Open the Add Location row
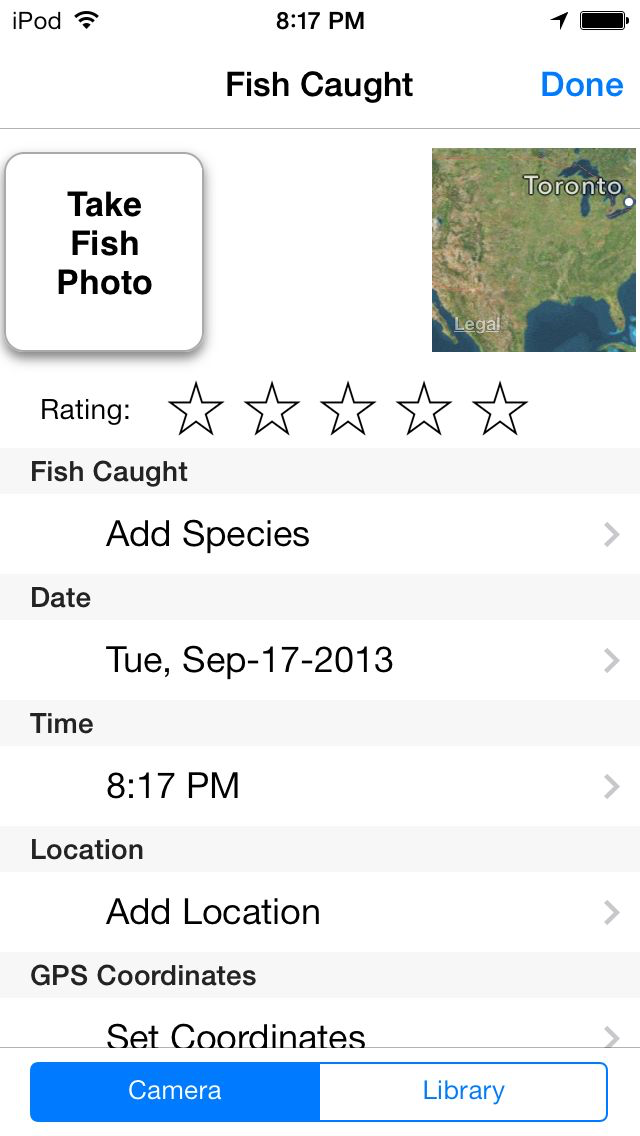This screenshot has height=1136, width=640. click(x=320, y=912)
